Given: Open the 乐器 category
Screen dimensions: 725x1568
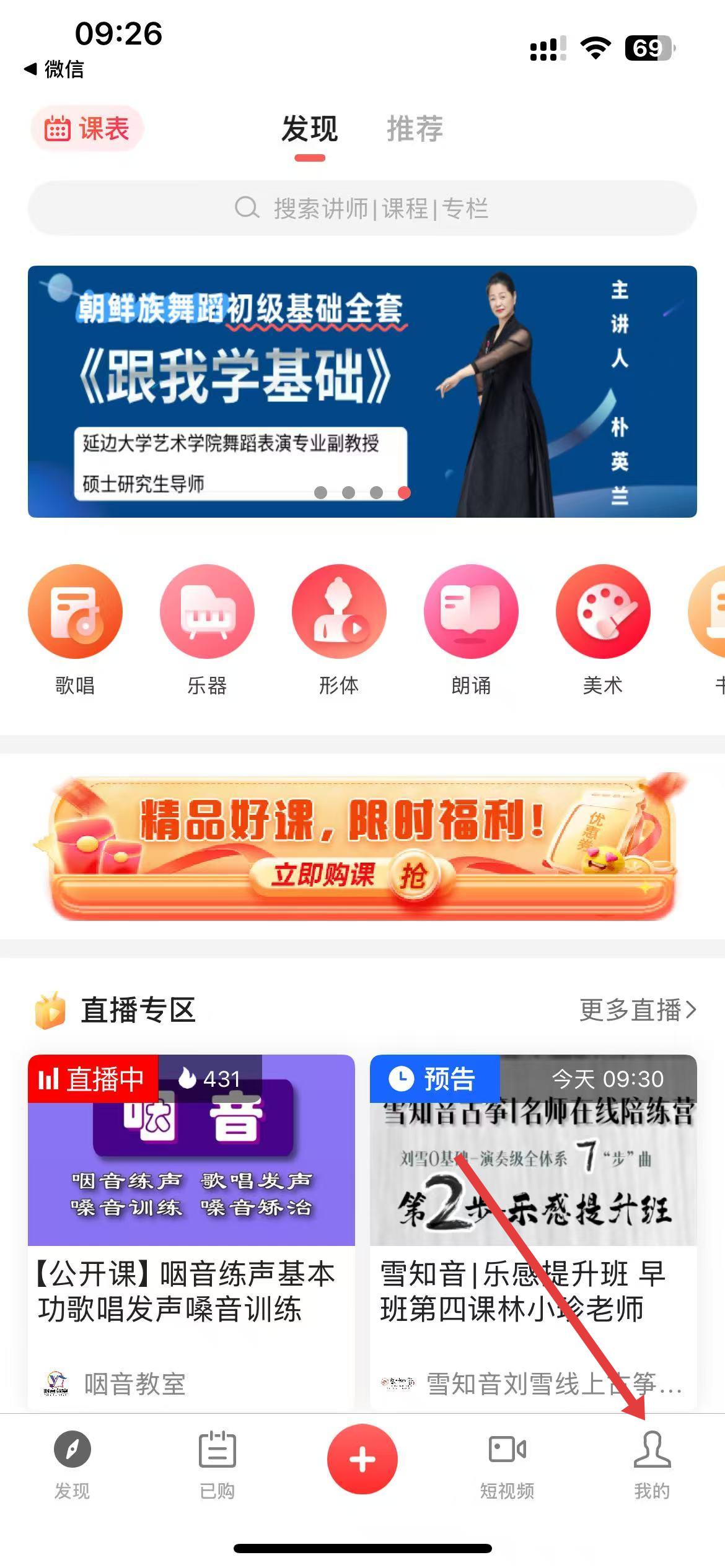Looking at the screenshot, I should 207,629.
